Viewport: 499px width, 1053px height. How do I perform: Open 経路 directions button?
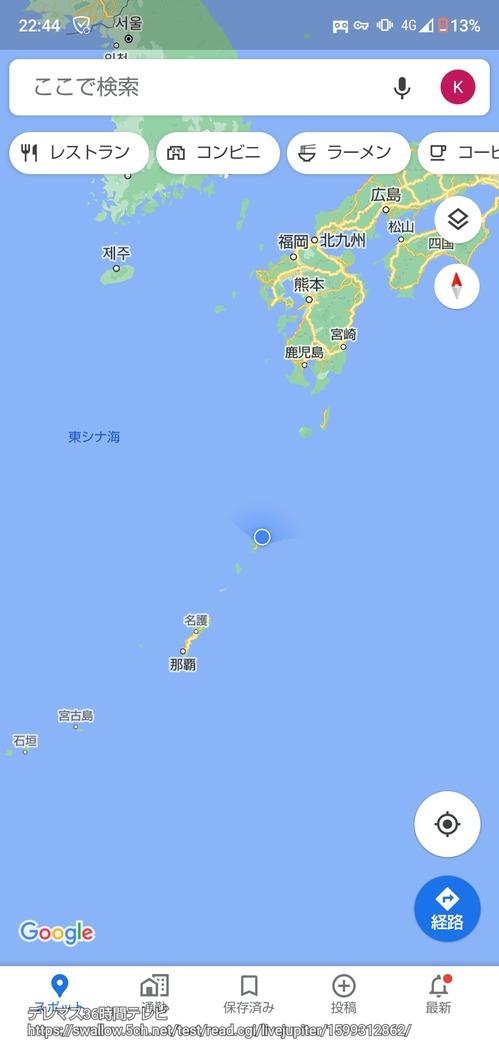pos(447,909)
